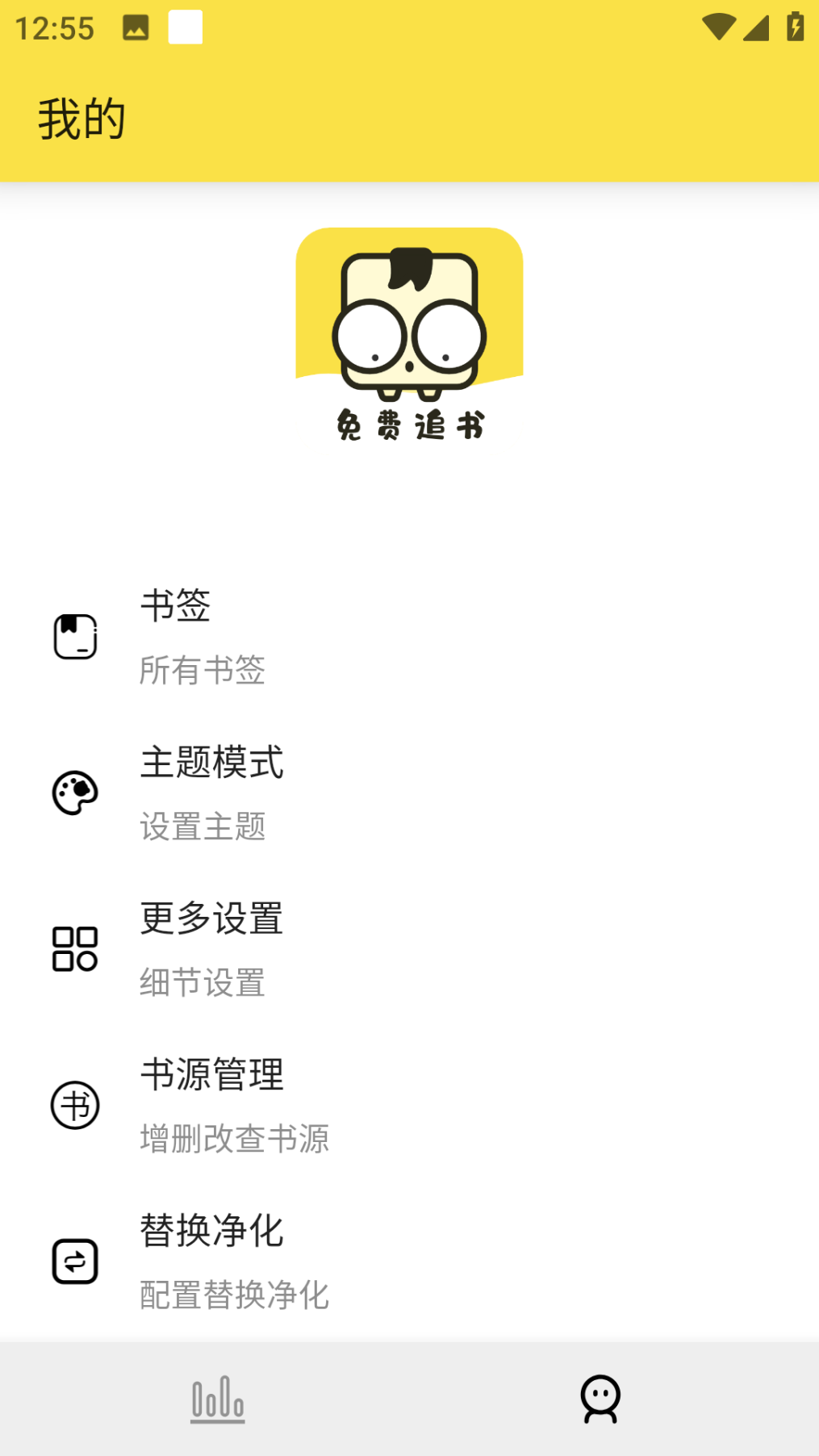Screen dimensions: 819x1456
Task: Switch to the bookshelf tab
Action: point(217,1400)
